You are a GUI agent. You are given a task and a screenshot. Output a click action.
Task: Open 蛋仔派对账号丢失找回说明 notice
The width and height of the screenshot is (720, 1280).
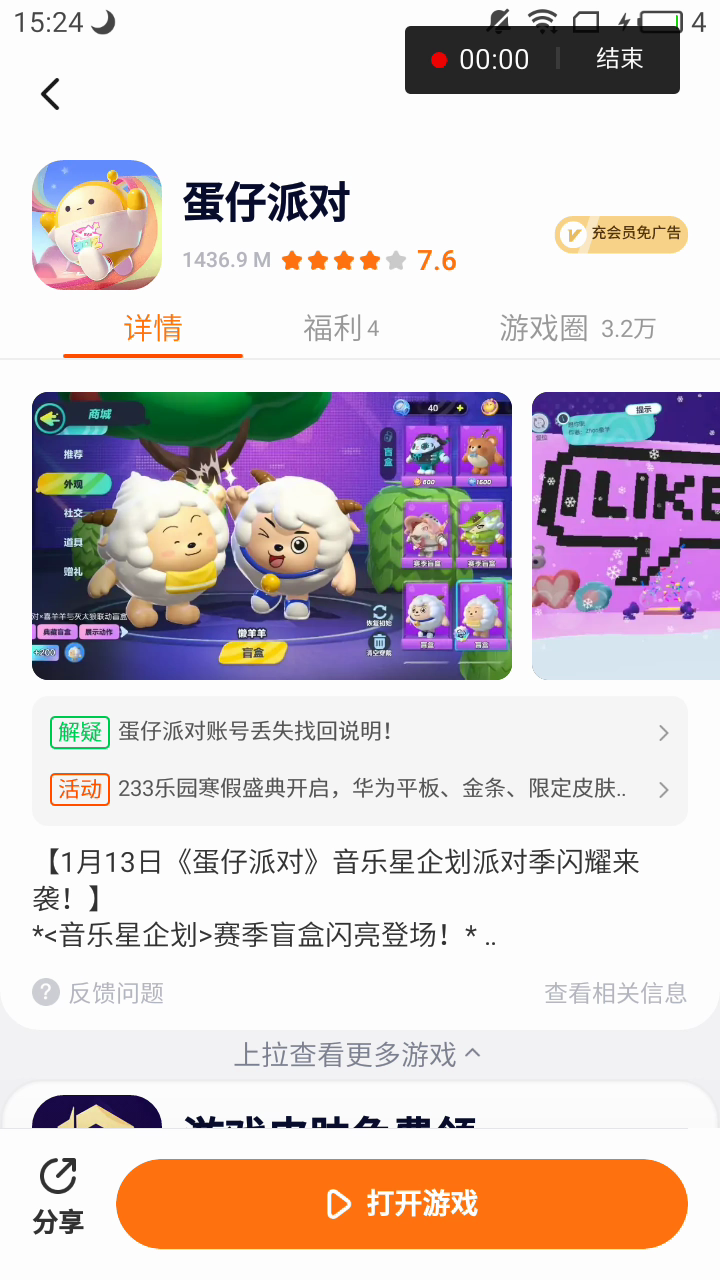(360, 732)
